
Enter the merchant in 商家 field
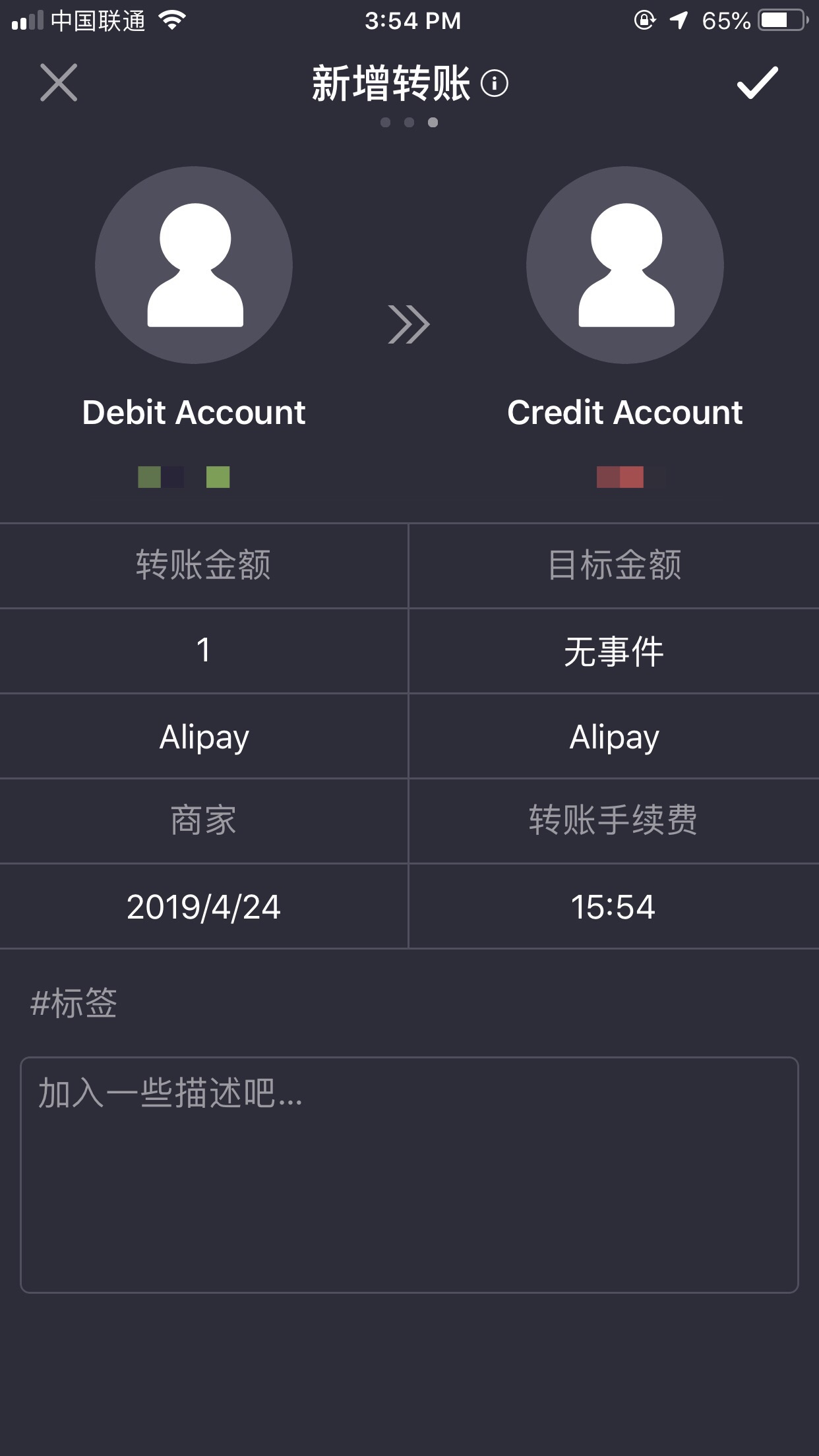click(204, 821)
